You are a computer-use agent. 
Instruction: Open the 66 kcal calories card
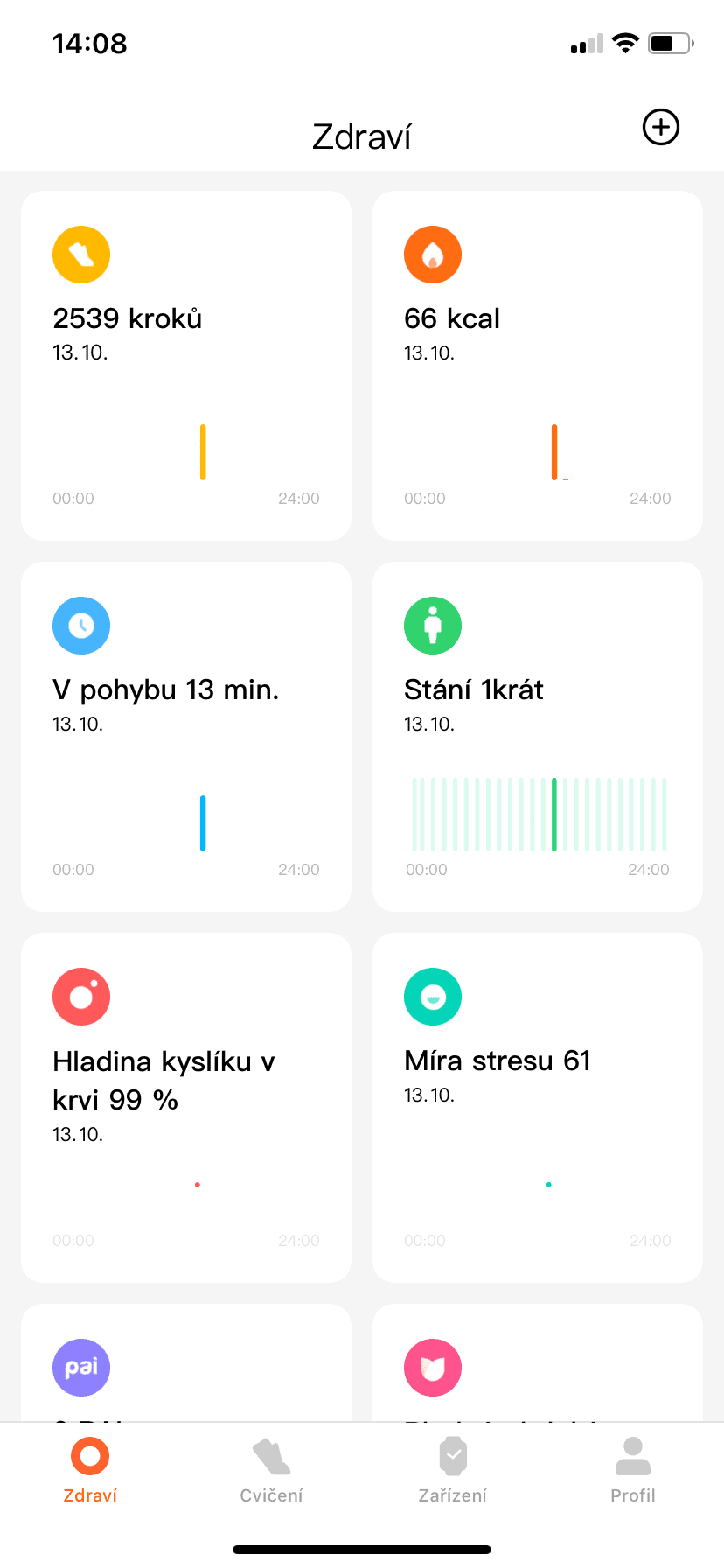[537, 366]
